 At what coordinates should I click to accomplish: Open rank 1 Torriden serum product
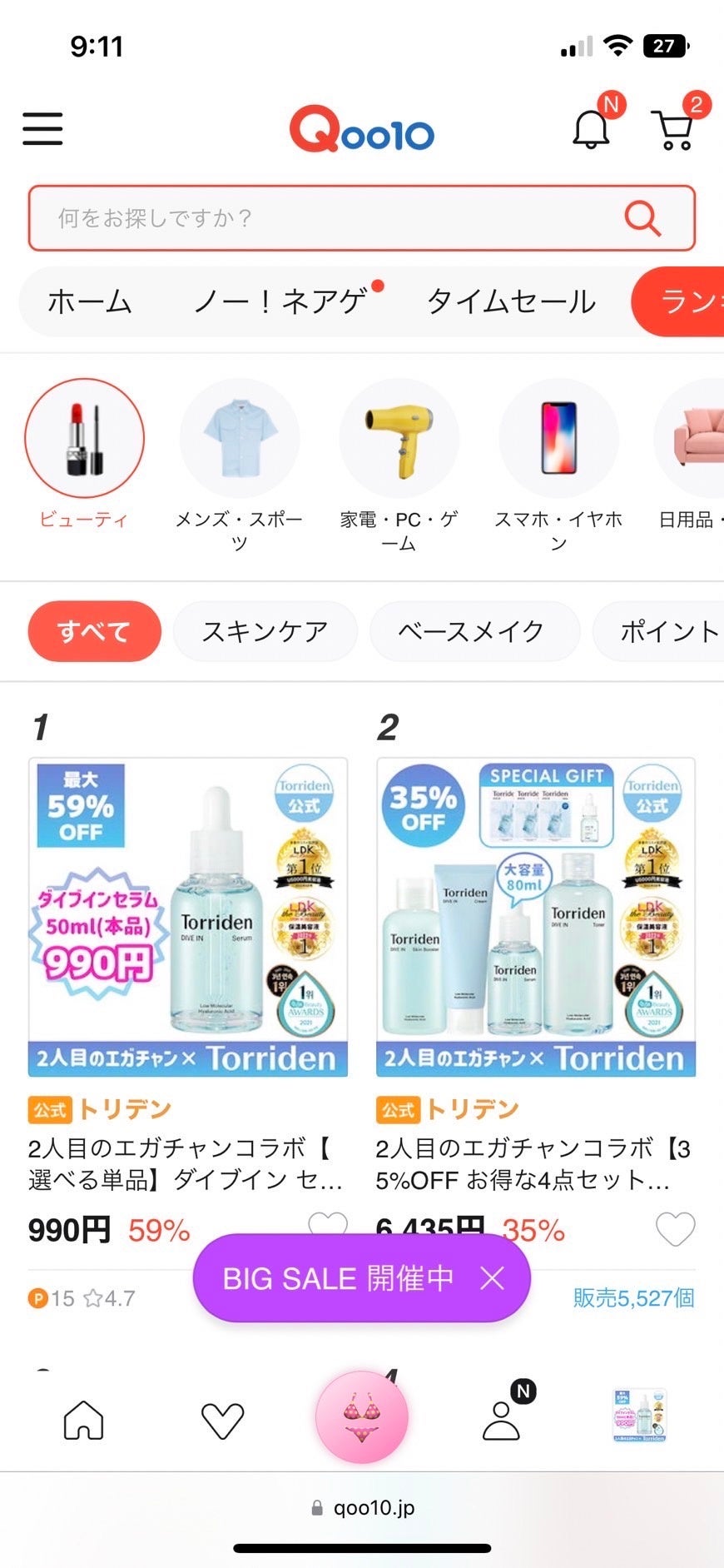[x=188, y=917]
